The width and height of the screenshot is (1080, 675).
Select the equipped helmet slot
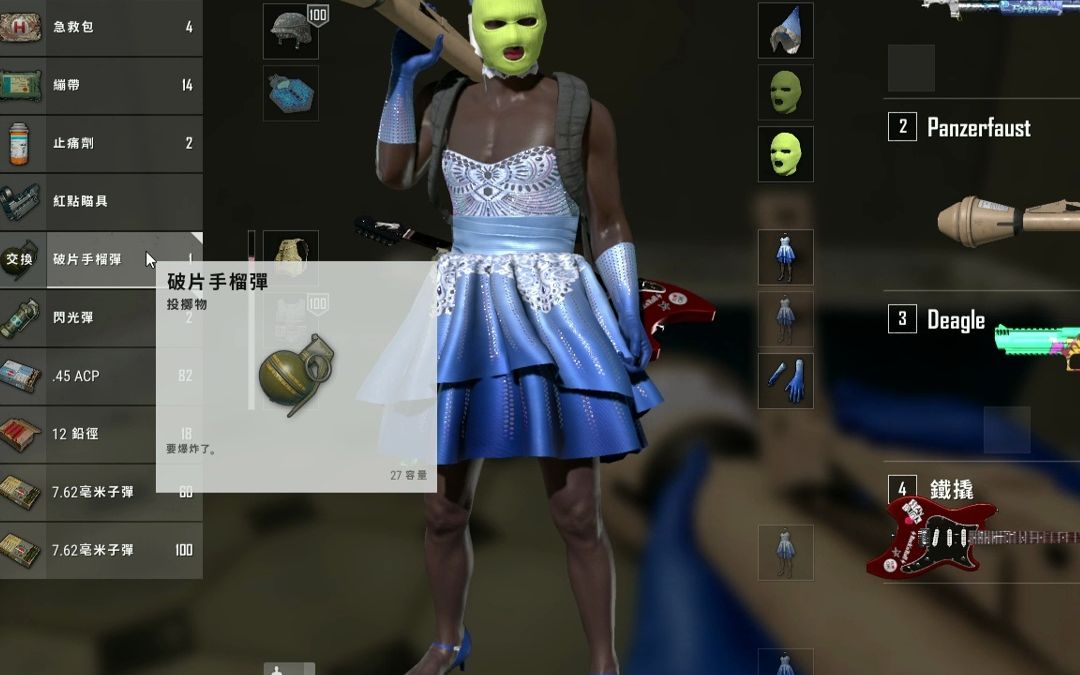pyautogui.click(x=291, y=31)
